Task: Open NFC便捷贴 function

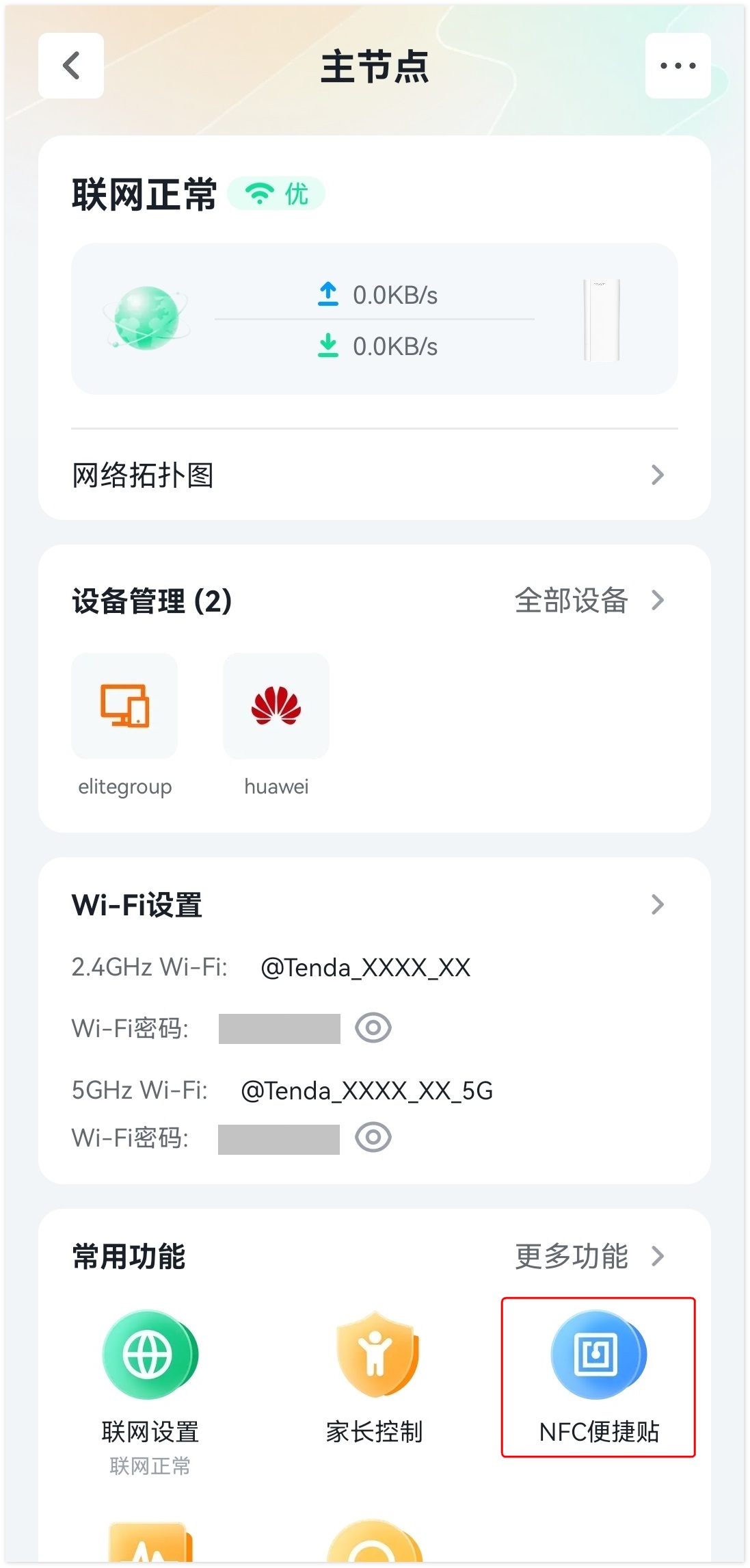Action: [x=598, y=1356]
